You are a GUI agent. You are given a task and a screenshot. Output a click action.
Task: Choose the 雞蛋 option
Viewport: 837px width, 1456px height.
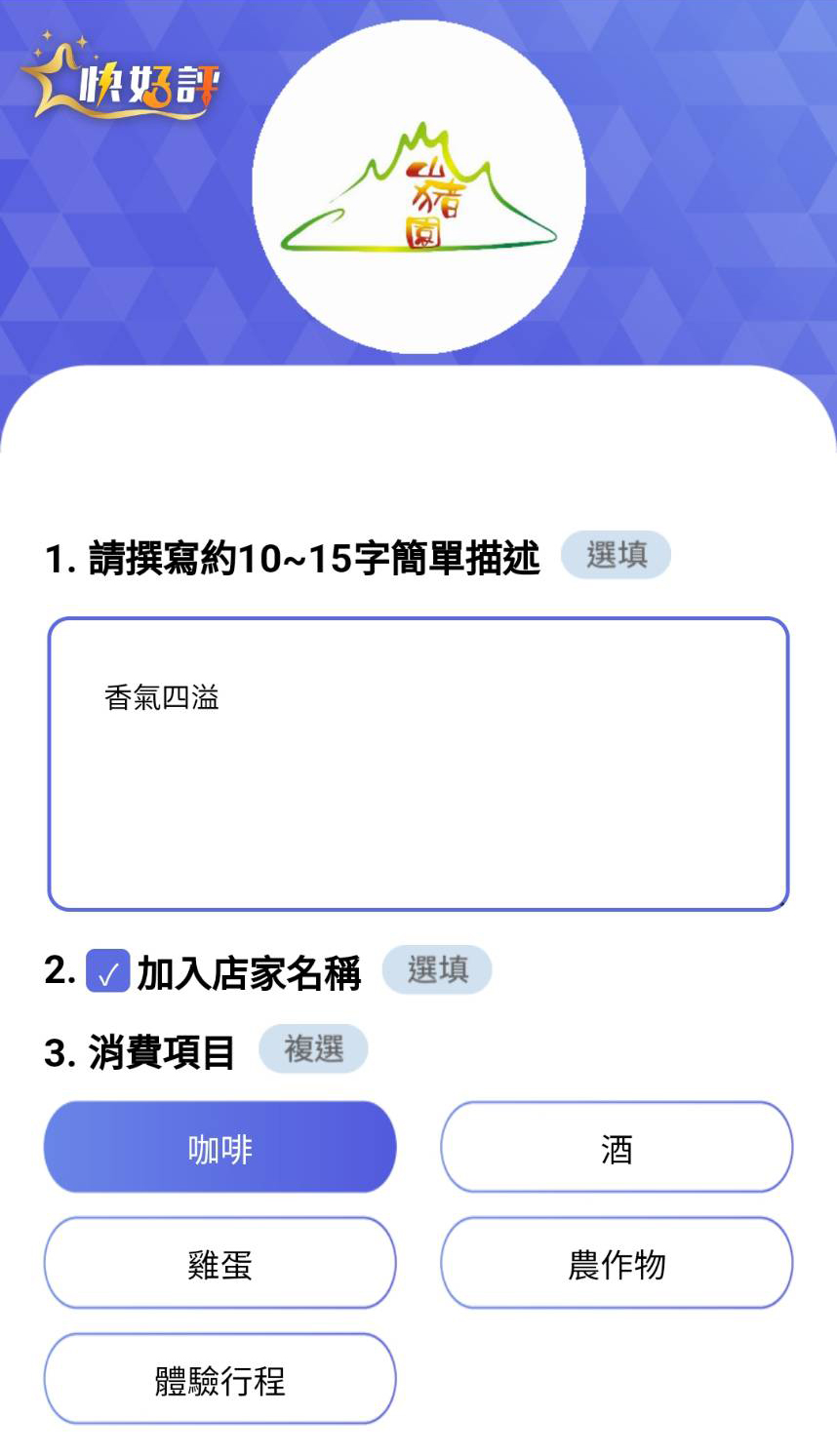(x=220, y=1263)
